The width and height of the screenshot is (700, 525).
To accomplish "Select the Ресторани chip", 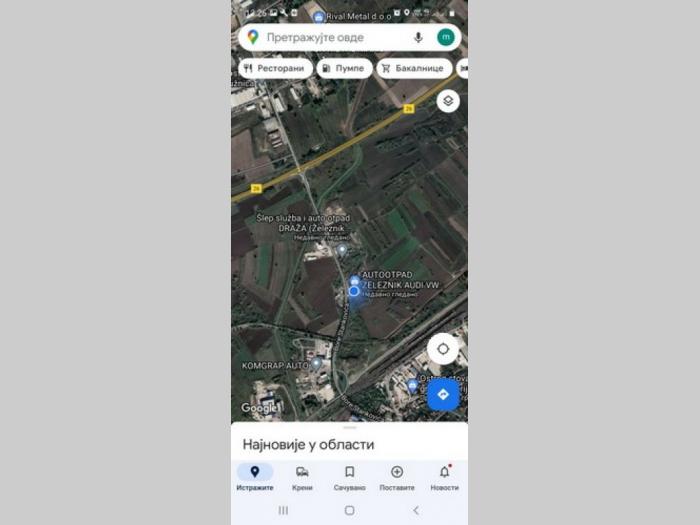I will coord(275,68).
